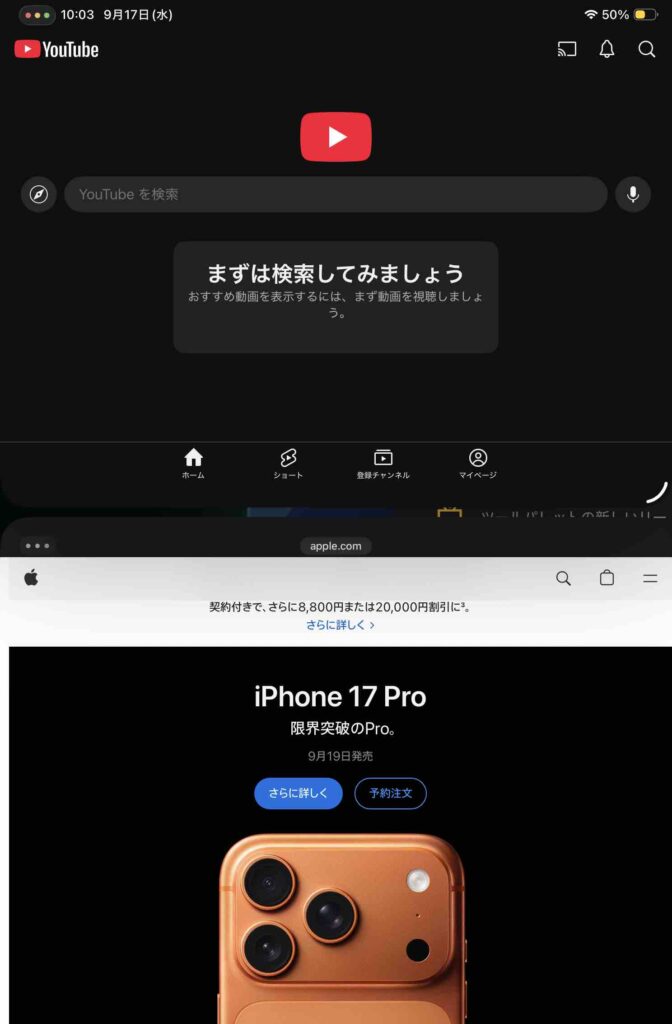This screenshot has height=1024, width=672.
Task: Open the Apple logo home link
Action: (31, 578)
